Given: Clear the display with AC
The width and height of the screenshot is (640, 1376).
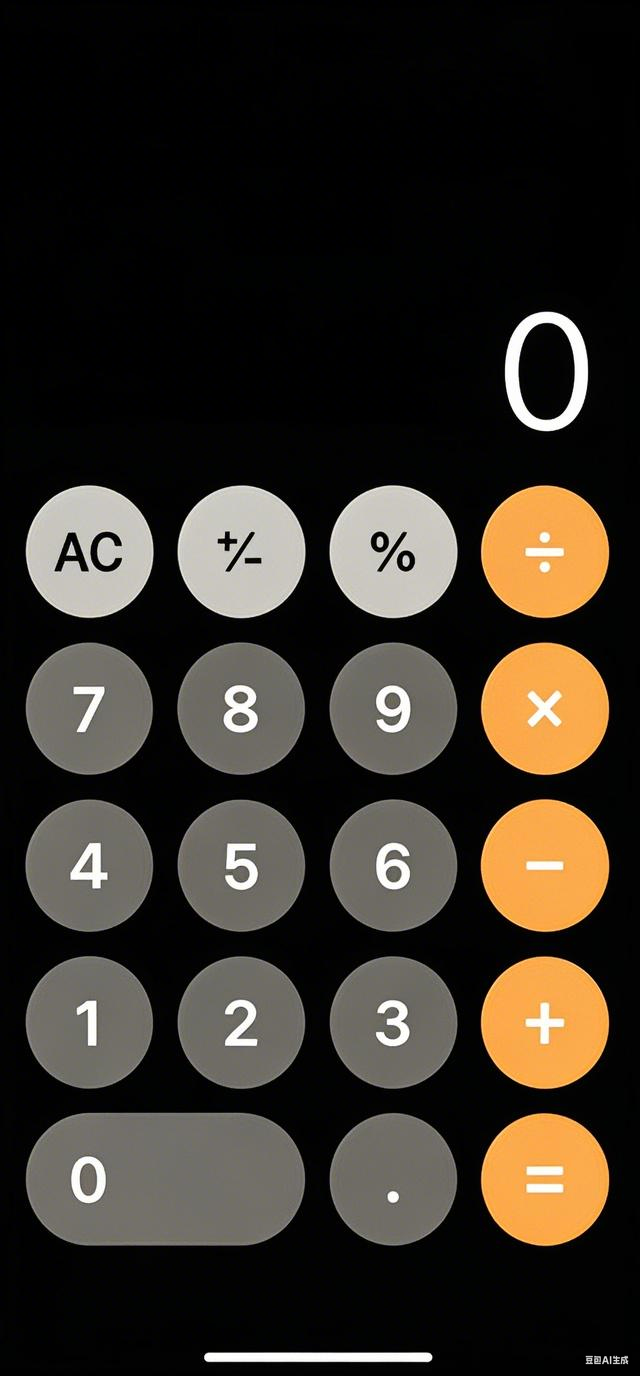Looking at the screenshot, I should 89,551.
